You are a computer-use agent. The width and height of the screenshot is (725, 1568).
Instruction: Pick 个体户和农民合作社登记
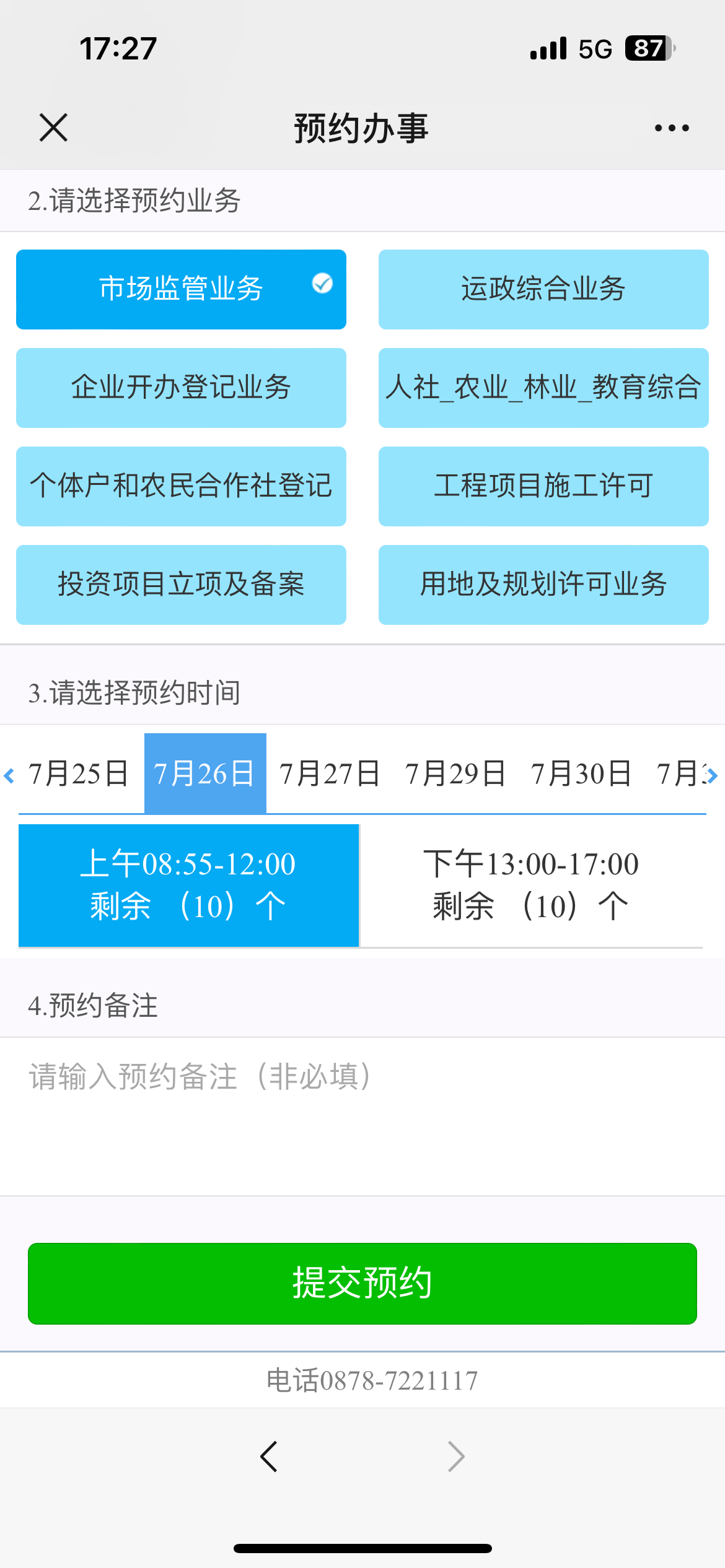pyautogui.click(x=181, y=486)
